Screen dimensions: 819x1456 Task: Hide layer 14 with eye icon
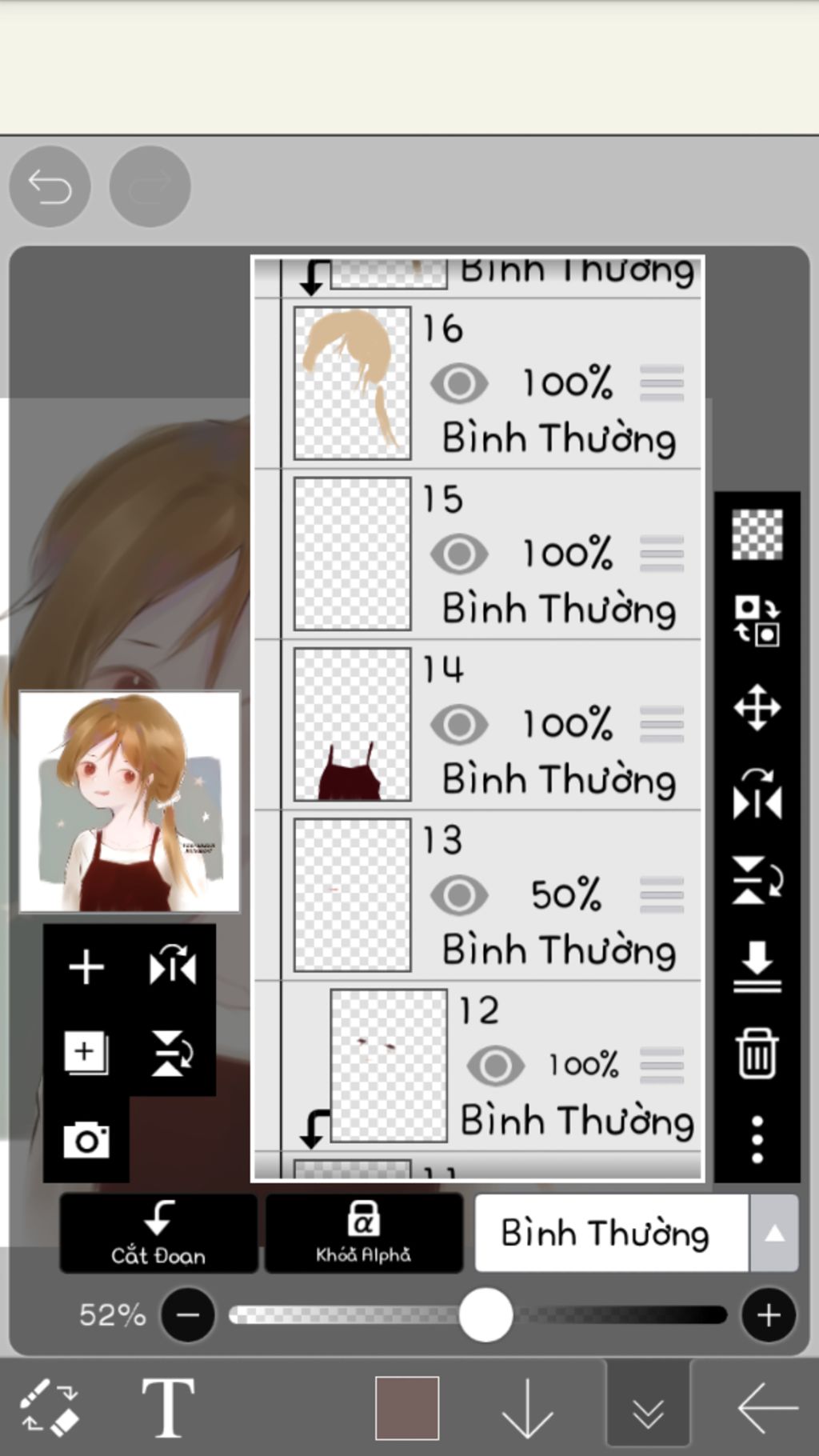coord(459,725)
